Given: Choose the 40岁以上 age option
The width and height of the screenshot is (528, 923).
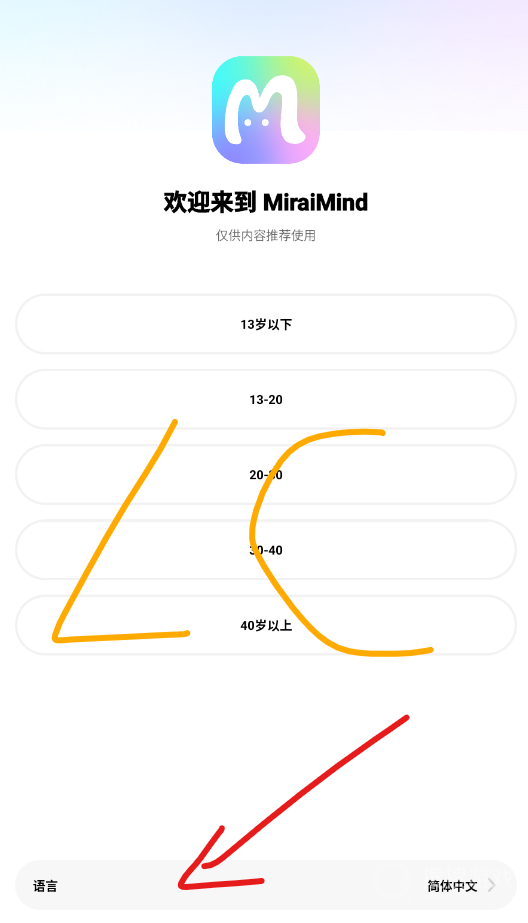Looking at the screenshot, I should [265, 625].
